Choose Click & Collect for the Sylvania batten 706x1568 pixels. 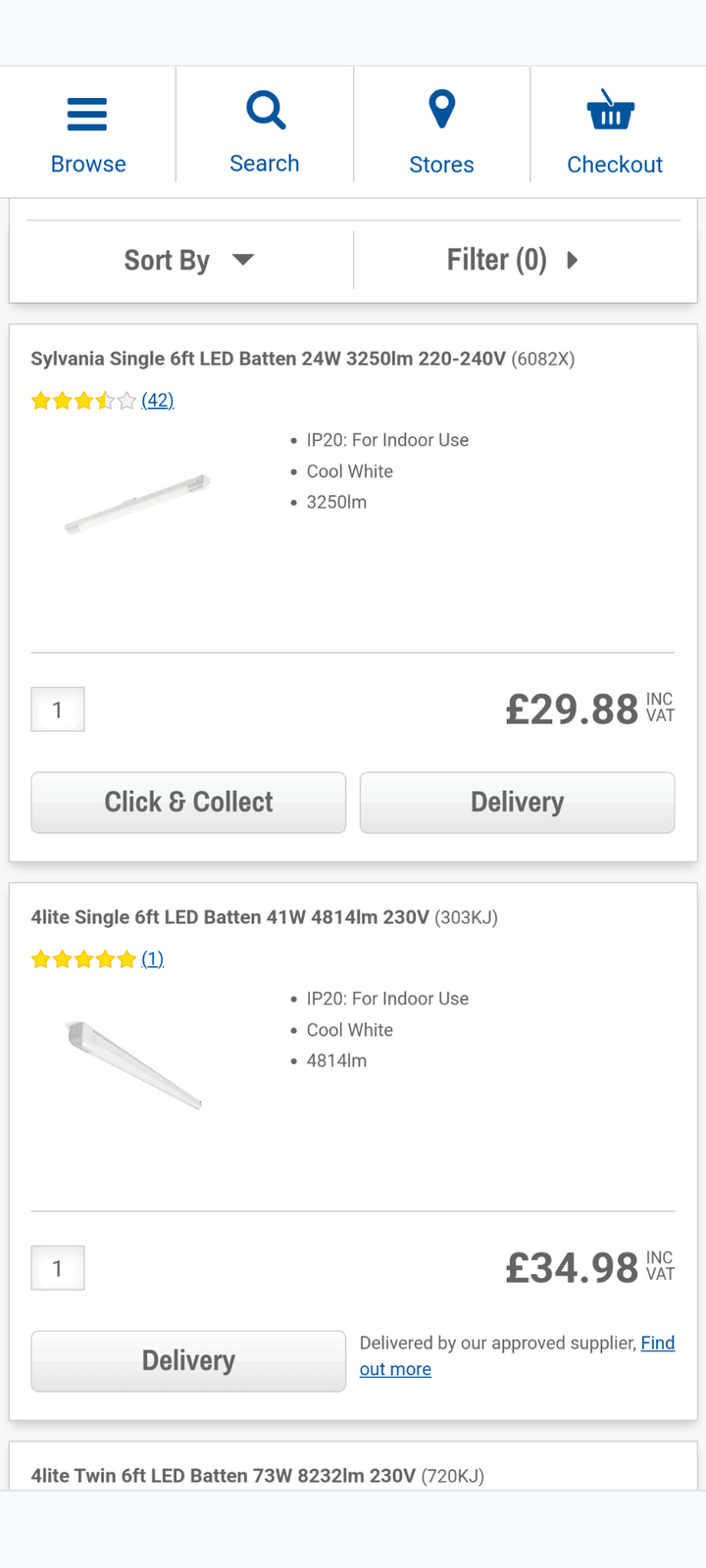pyautogui.click(x=187, y=802)
